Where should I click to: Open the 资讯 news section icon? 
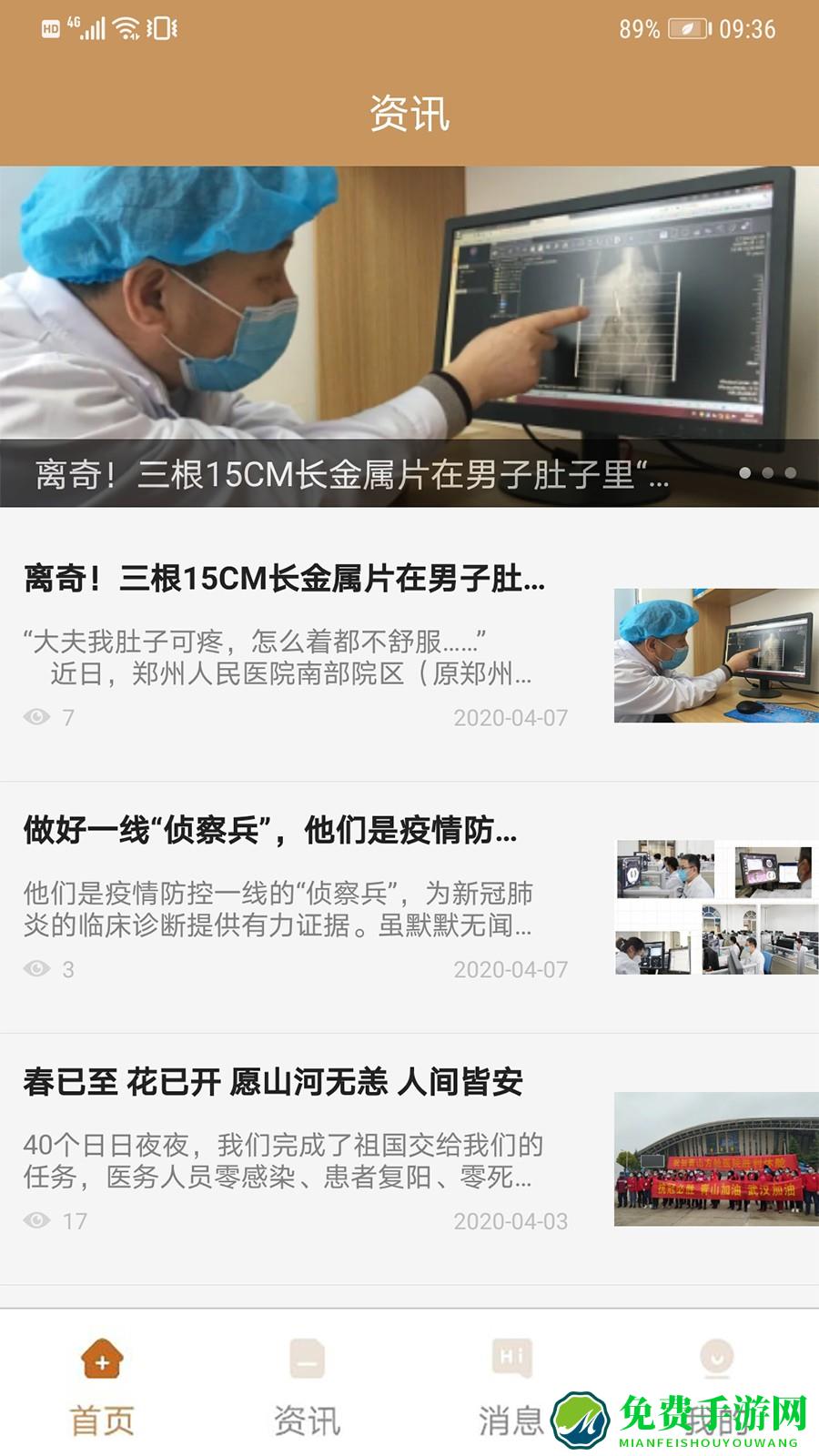[x=307, y=1357]
